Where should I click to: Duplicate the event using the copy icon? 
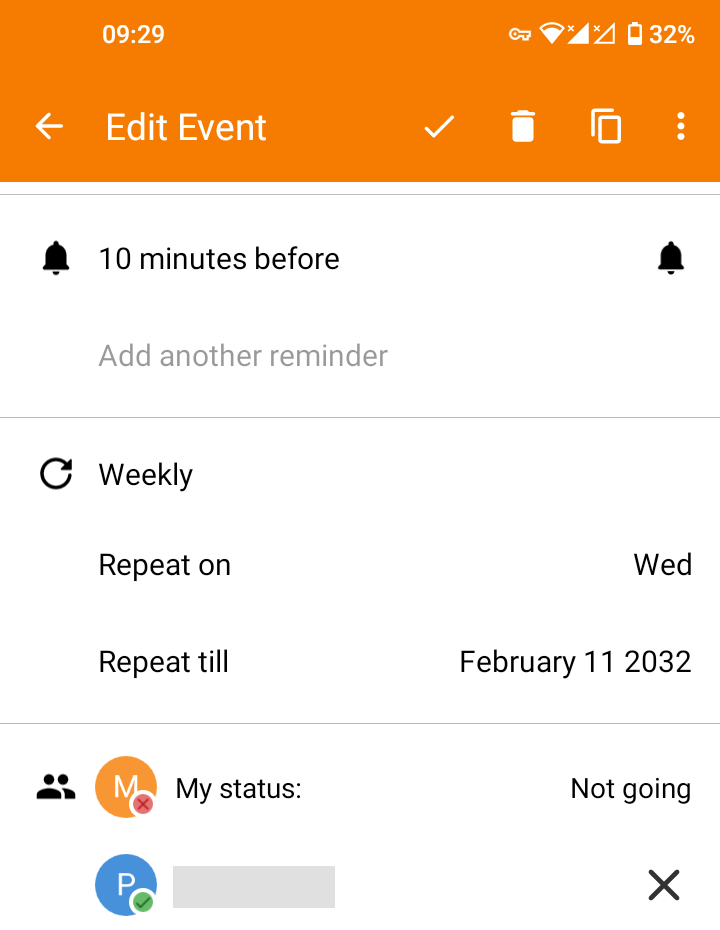point(604,127)
